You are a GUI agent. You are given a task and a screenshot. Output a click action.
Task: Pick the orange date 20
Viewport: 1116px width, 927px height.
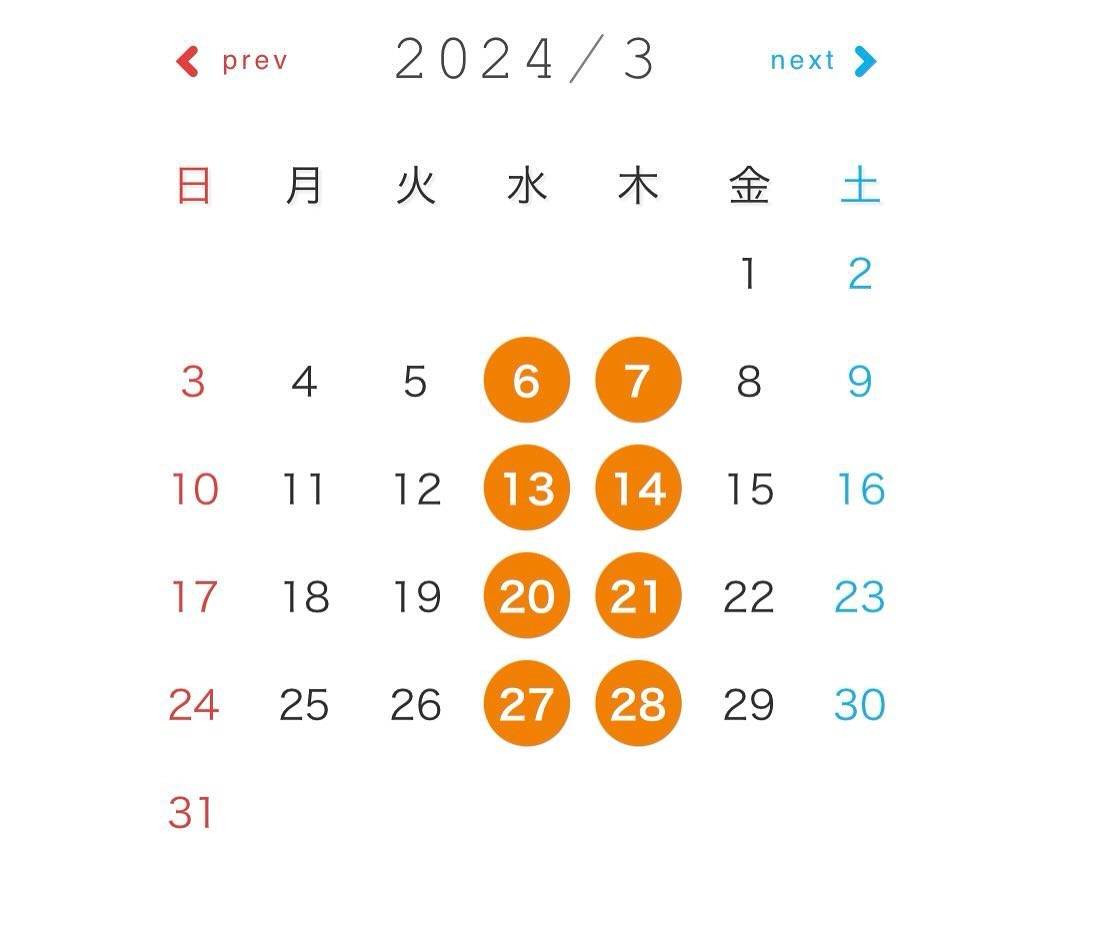pos(527,597)
